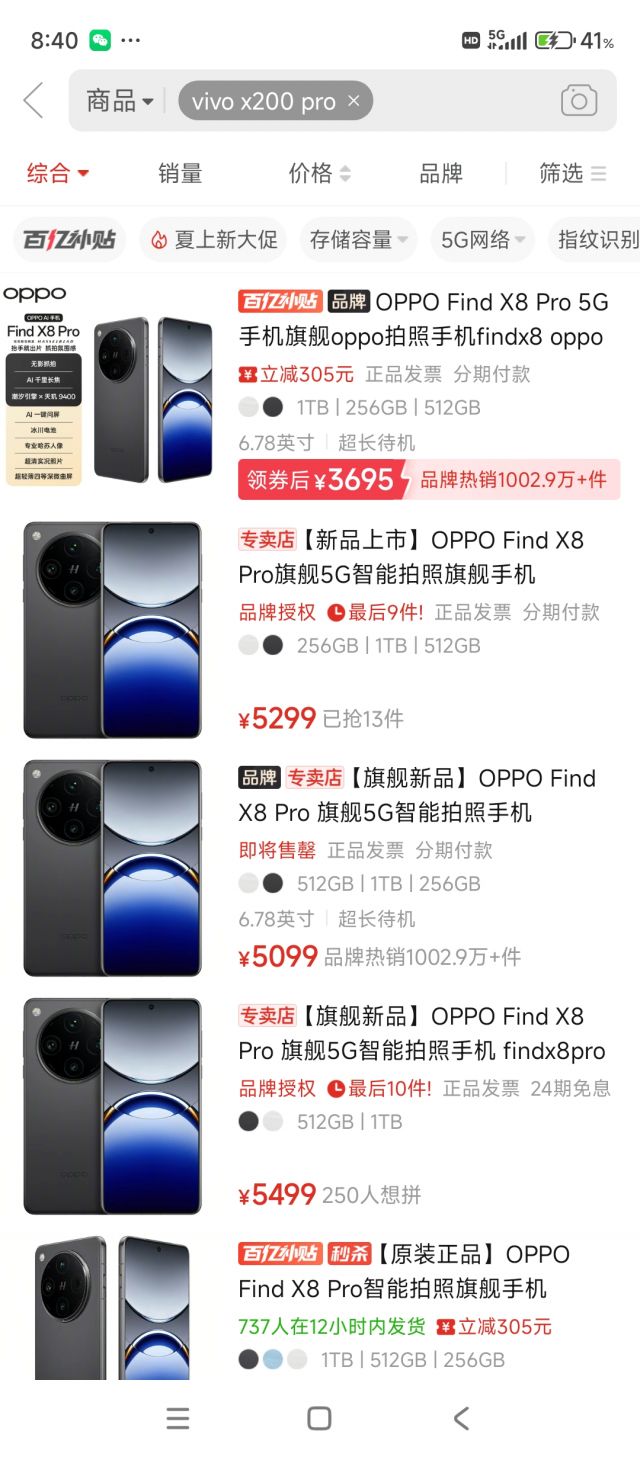
Task: Open the 原装正品 秒杀 OPPO listing
Action: (320, 1306)
